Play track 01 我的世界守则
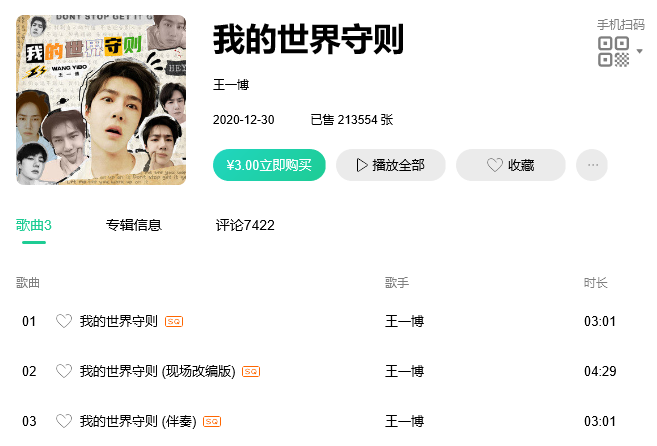Viewport: 657px width, 446px height. 118,321
